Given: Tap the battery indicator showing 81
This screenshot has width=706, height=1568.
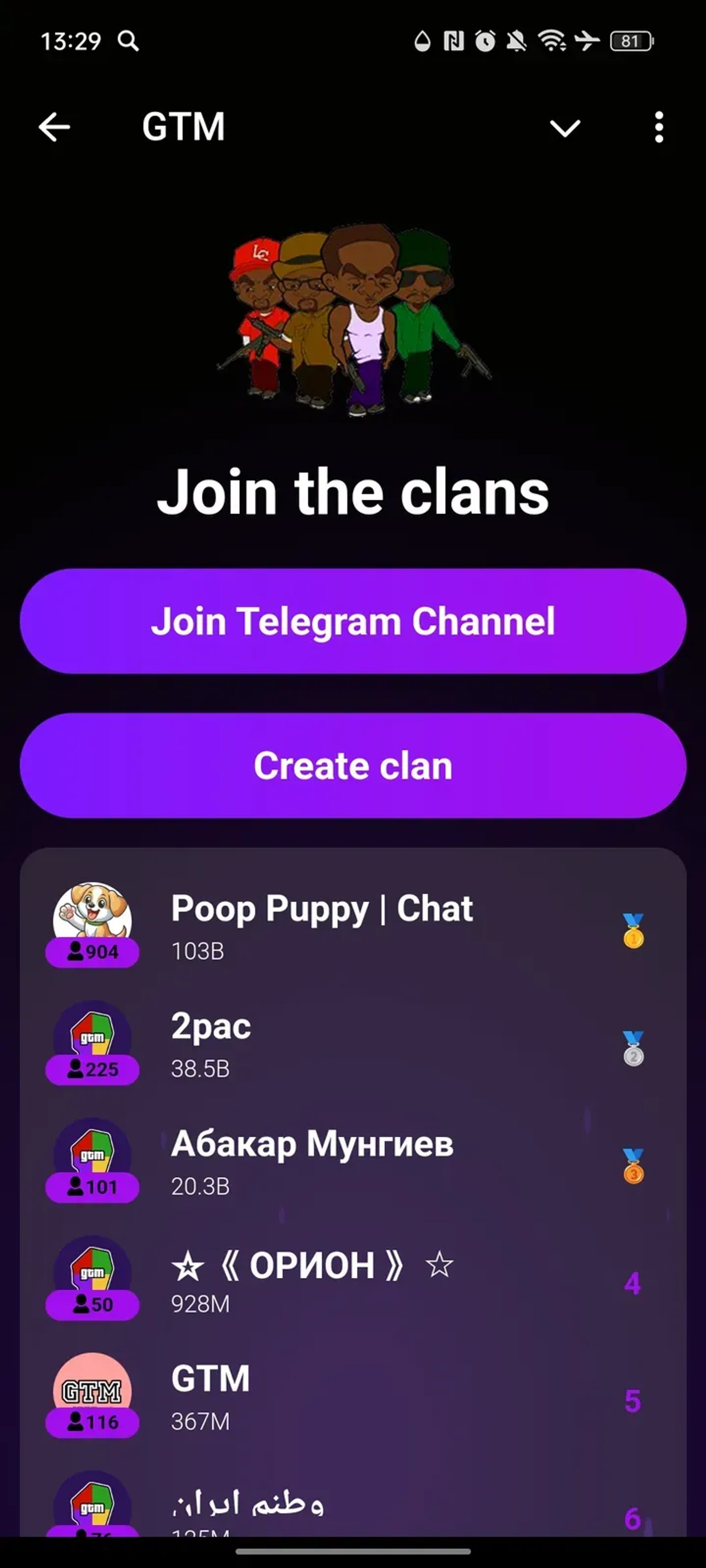Looking at the screenshot, I should coord(631,41).
